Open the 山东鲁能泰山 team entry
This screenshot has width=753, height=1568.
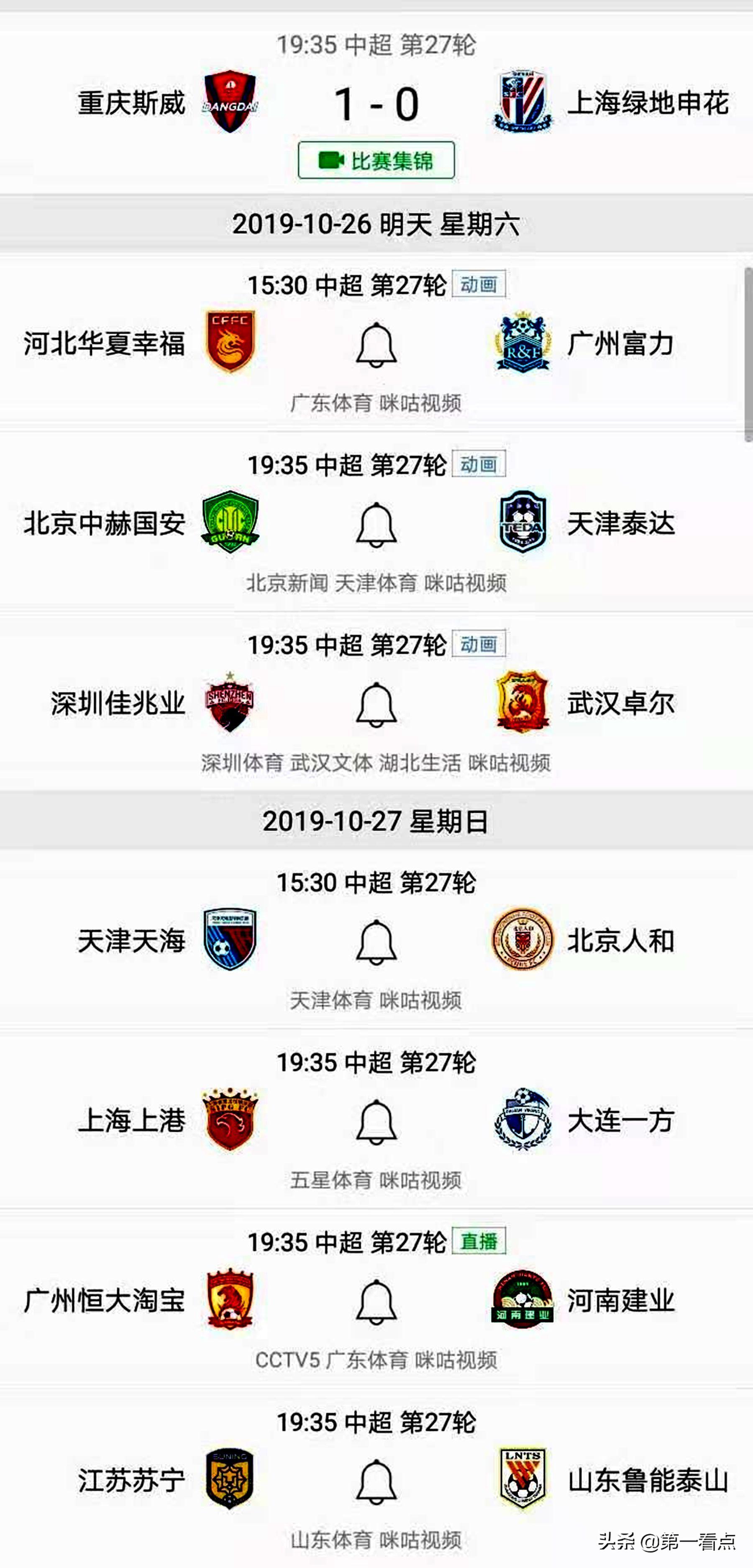coord(648,1481)
